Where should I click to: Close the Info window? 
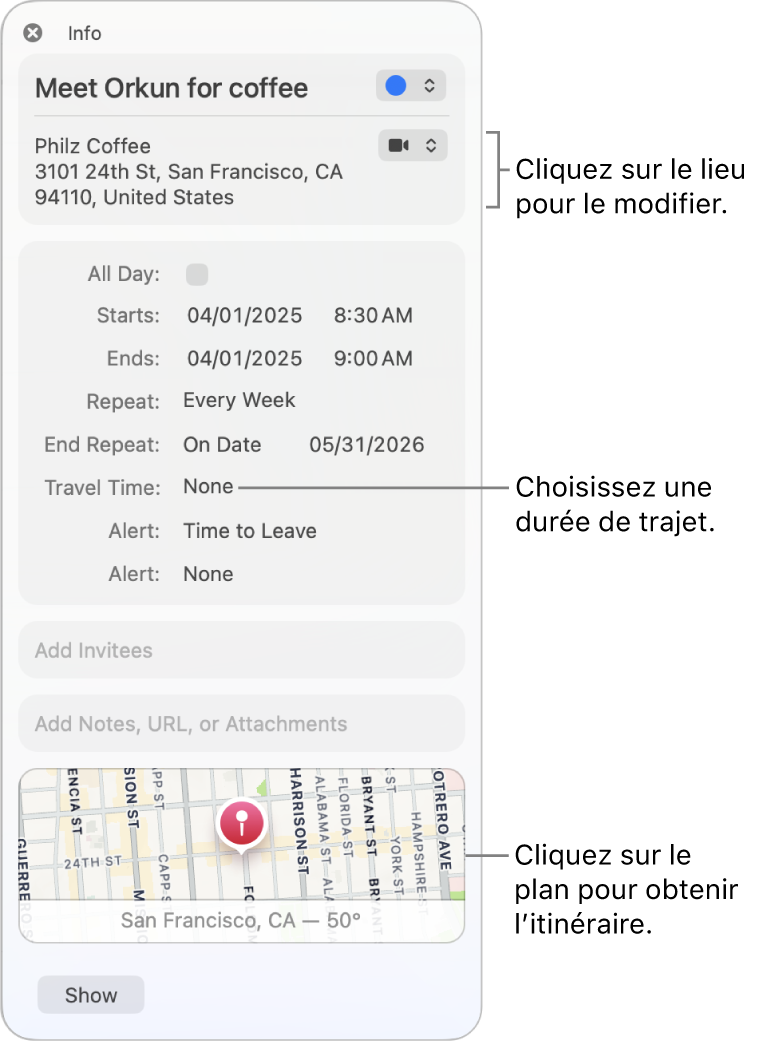33,33
